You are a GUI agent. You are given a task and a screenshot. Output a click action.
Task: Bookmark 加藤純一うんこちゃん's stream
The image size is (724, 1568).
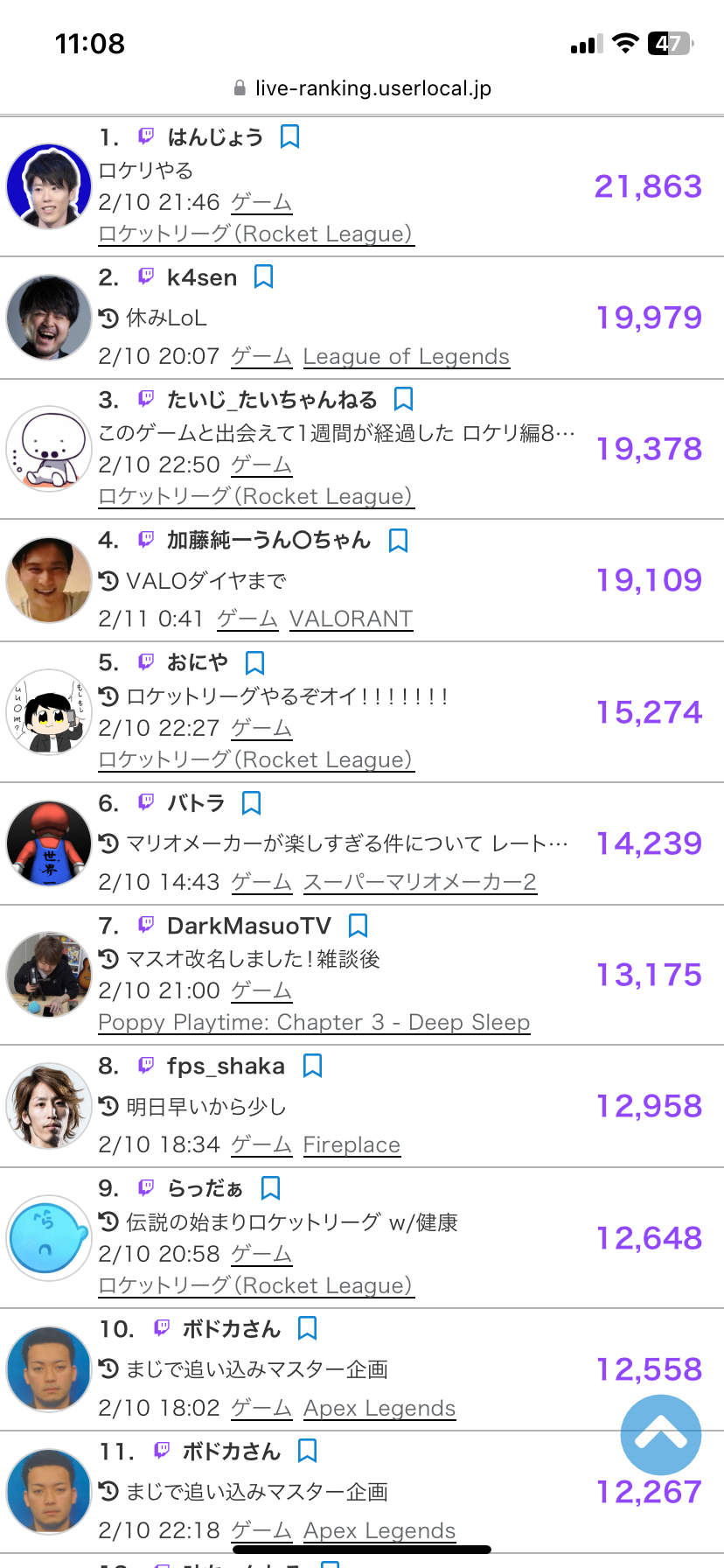(x=398, y=540)
